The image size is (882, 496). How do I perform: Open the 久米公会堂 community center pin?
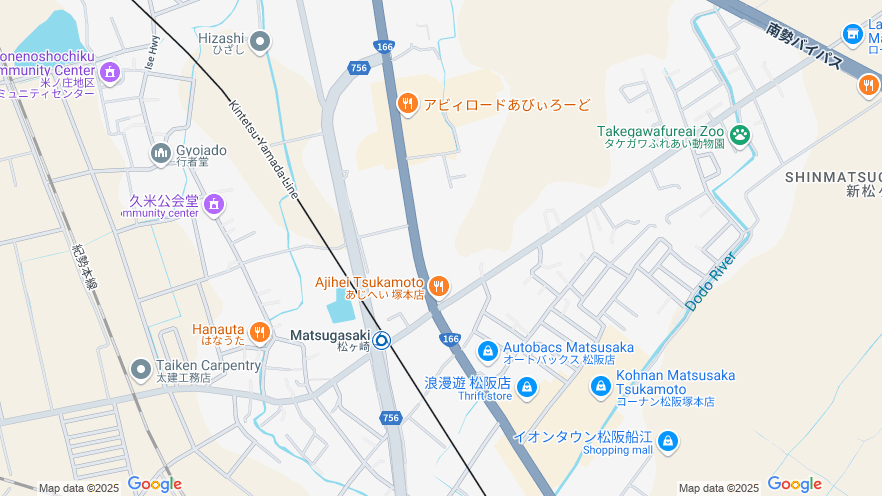[213, 205]
